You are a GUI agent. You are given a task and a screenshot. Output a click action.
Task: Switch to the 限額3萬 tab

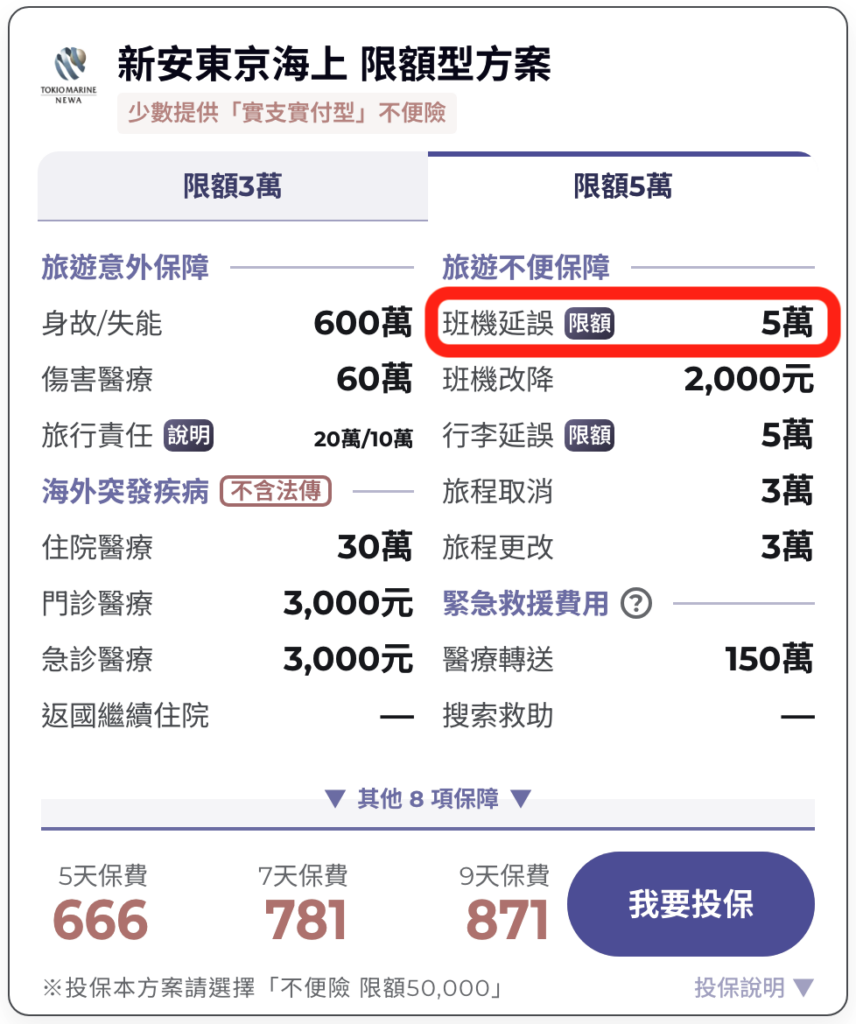232,186
